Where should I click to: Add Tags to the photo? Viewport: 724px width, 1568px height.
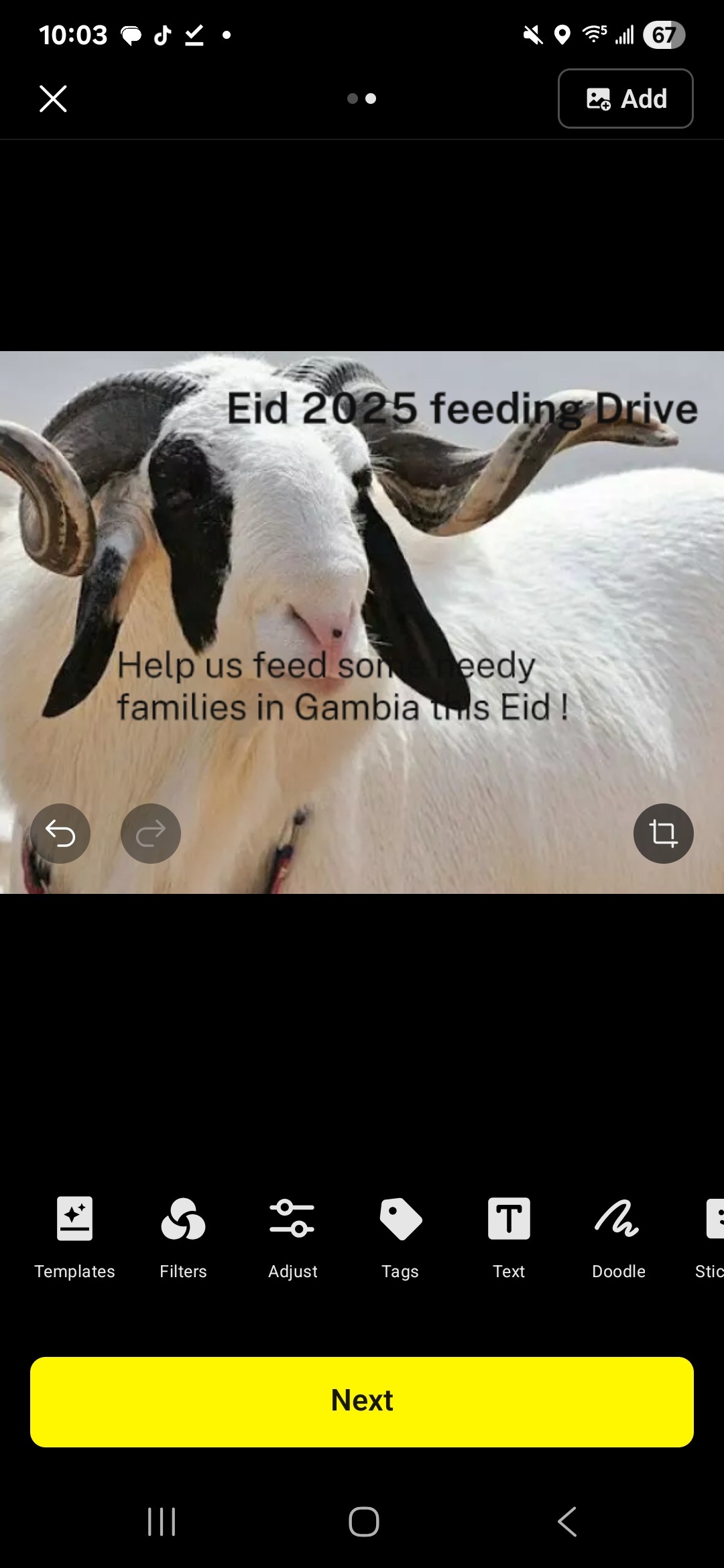click(x=400, y=1236)
